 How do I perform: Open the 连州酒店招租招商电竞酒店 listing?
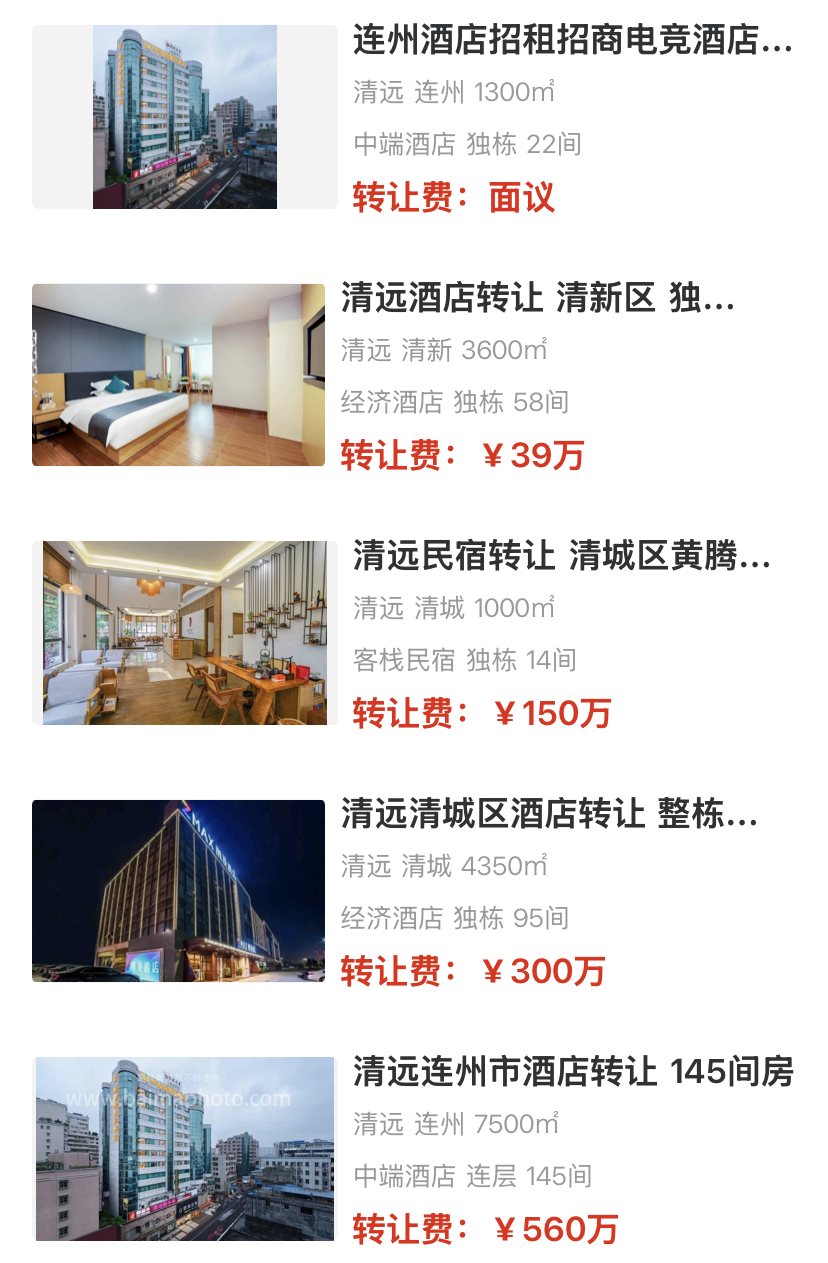571,42
